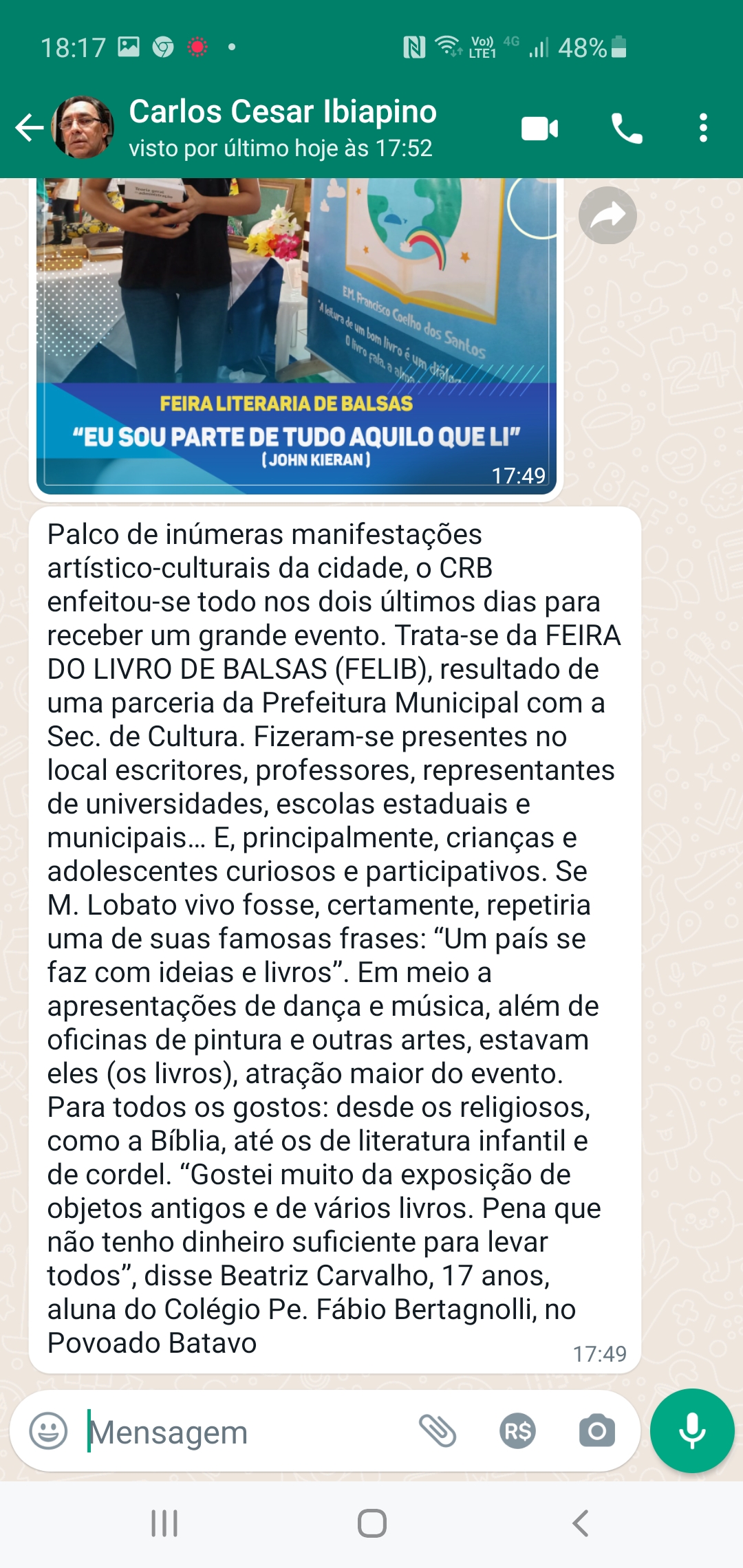Viewport: 743px width, 1568px height.
Task: Attach a file with the paperclip
Action: tap(438, 1431)
